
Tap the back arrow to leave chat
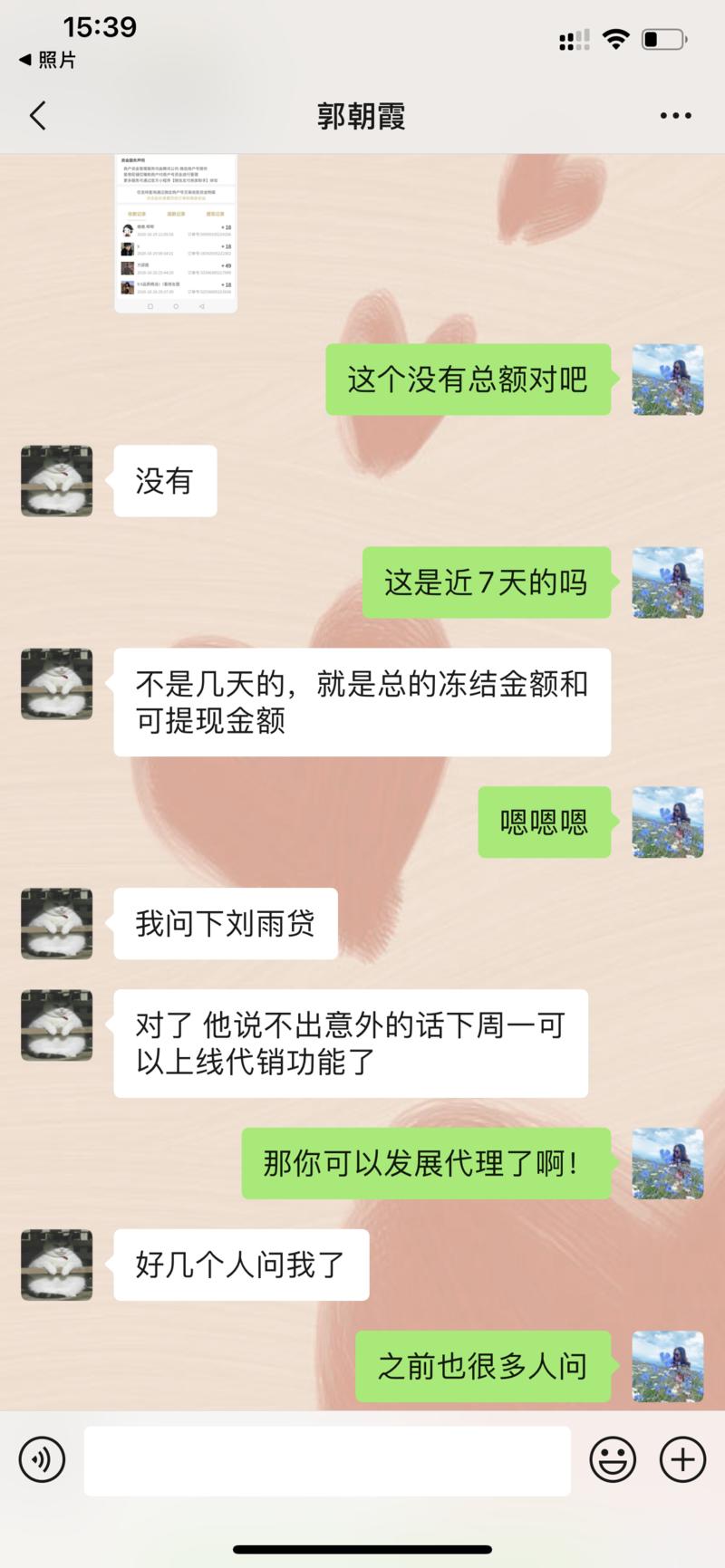(36, 116)
